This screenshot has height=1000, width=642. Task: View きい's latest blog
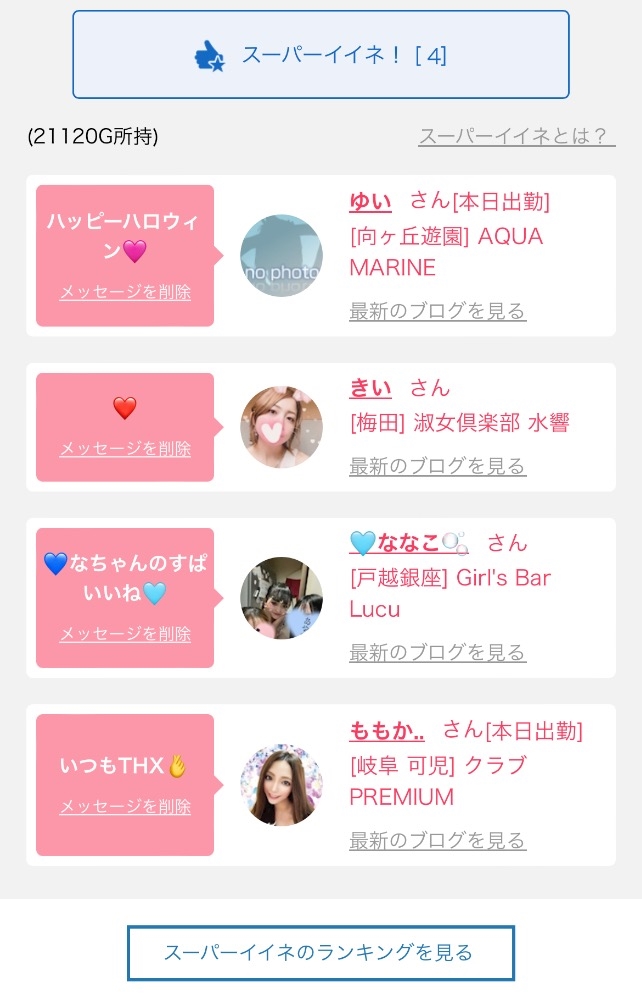click(x=437, y=466)
